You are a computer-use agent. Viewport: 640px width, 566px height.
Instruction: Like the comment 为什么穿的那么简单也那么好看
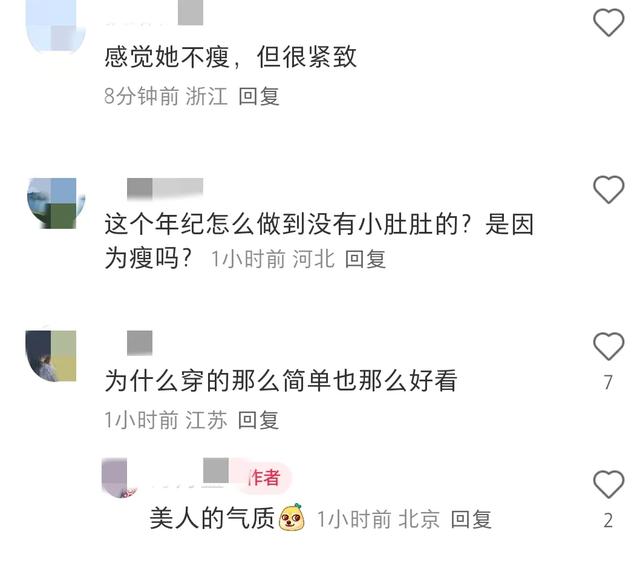tap(608, 347)
